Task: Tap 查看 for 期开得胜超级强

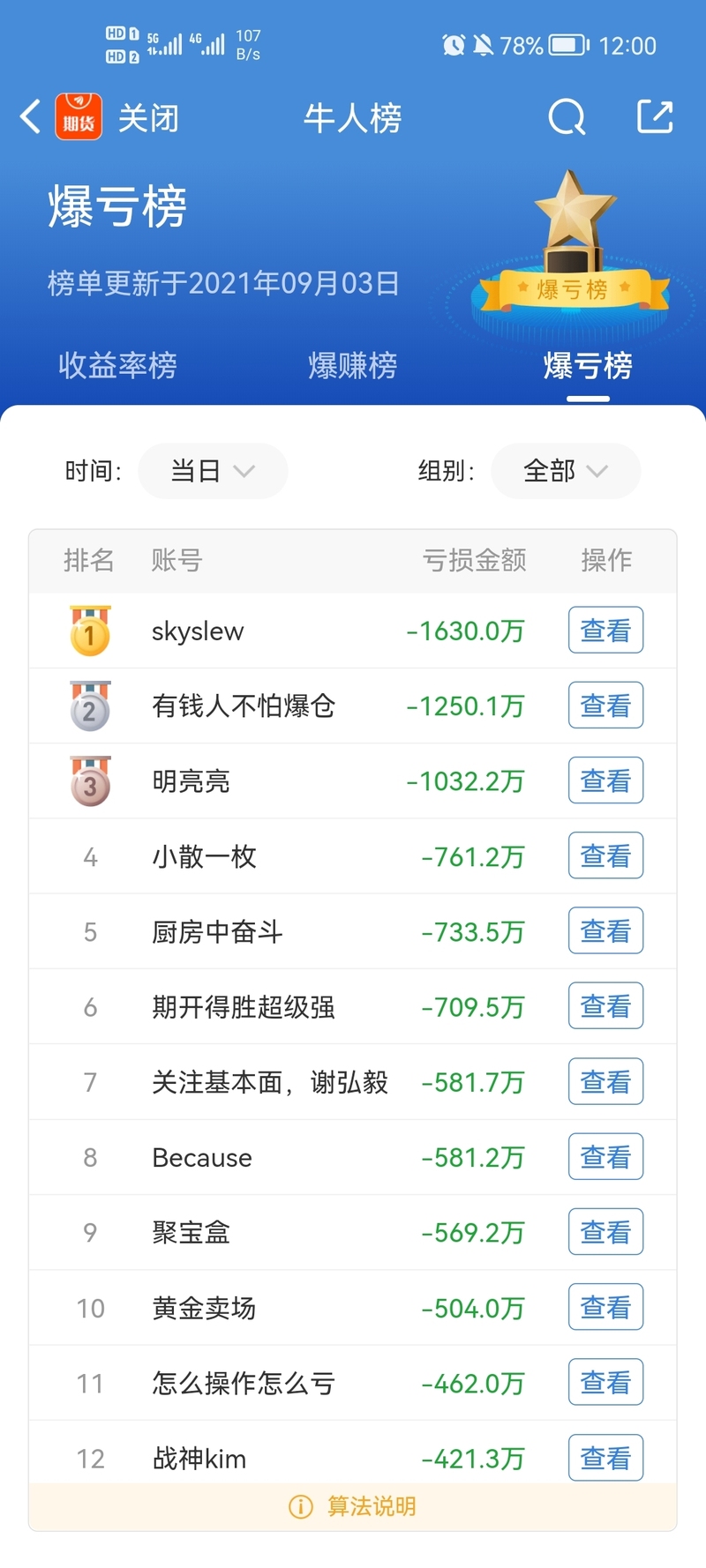Action: [605, 1006]
